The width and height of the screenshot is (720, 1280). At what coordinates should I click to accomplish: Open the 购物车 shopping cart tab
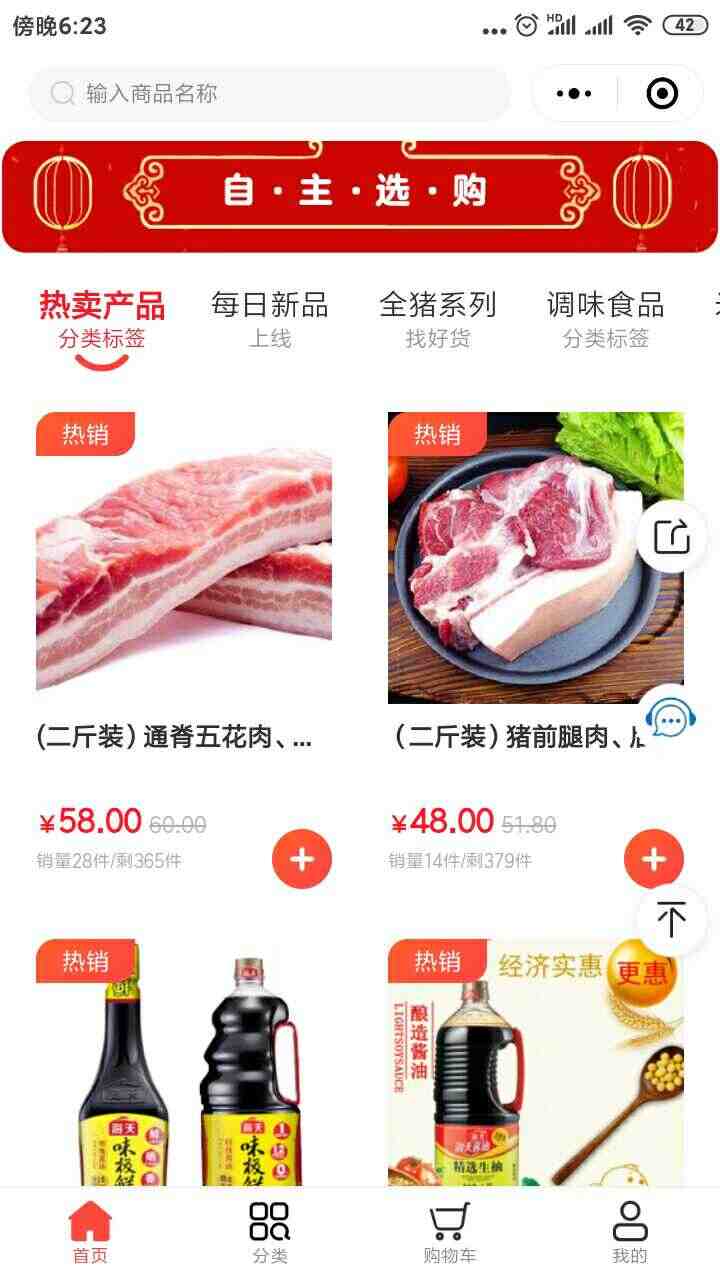coord(450,1234)
